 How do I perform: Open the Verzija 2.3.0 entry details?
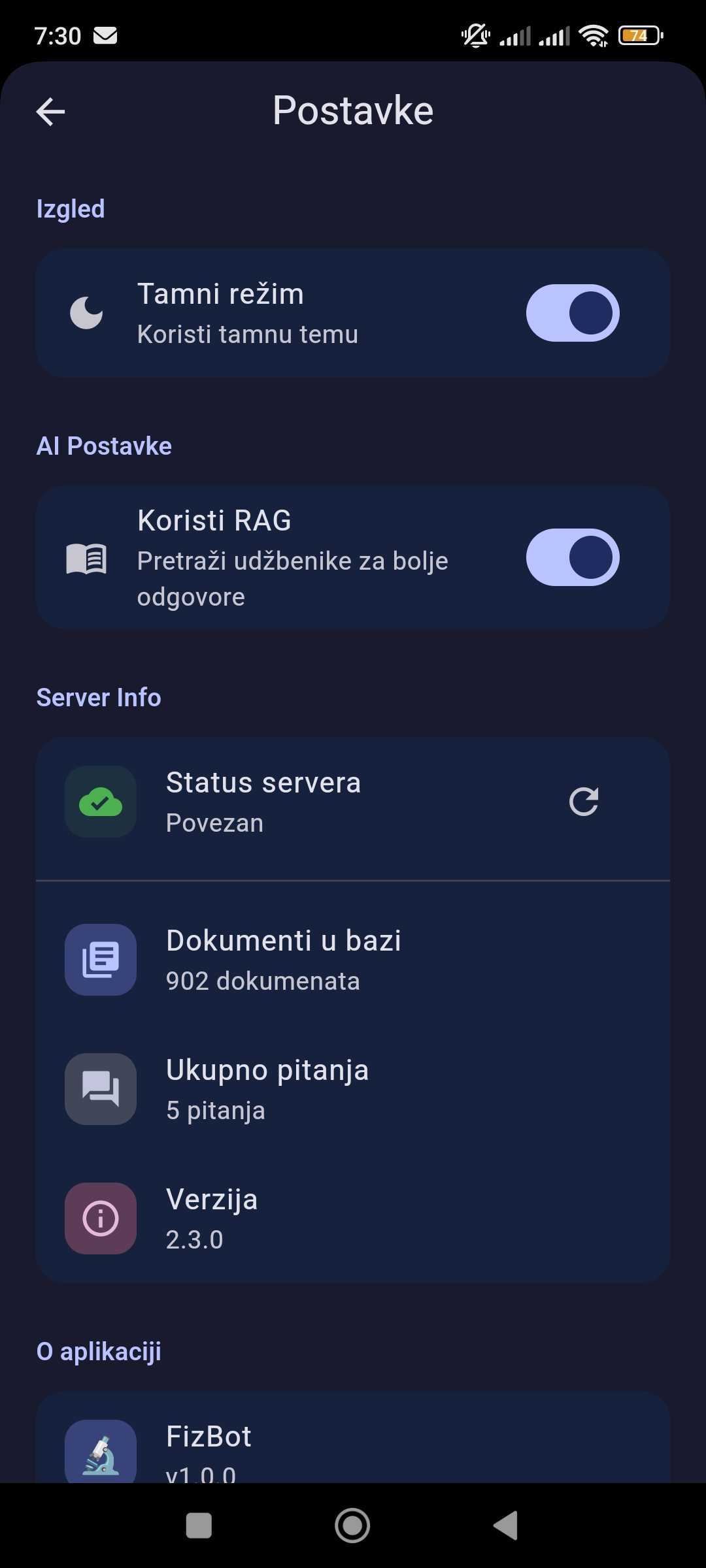point(353,1217)
